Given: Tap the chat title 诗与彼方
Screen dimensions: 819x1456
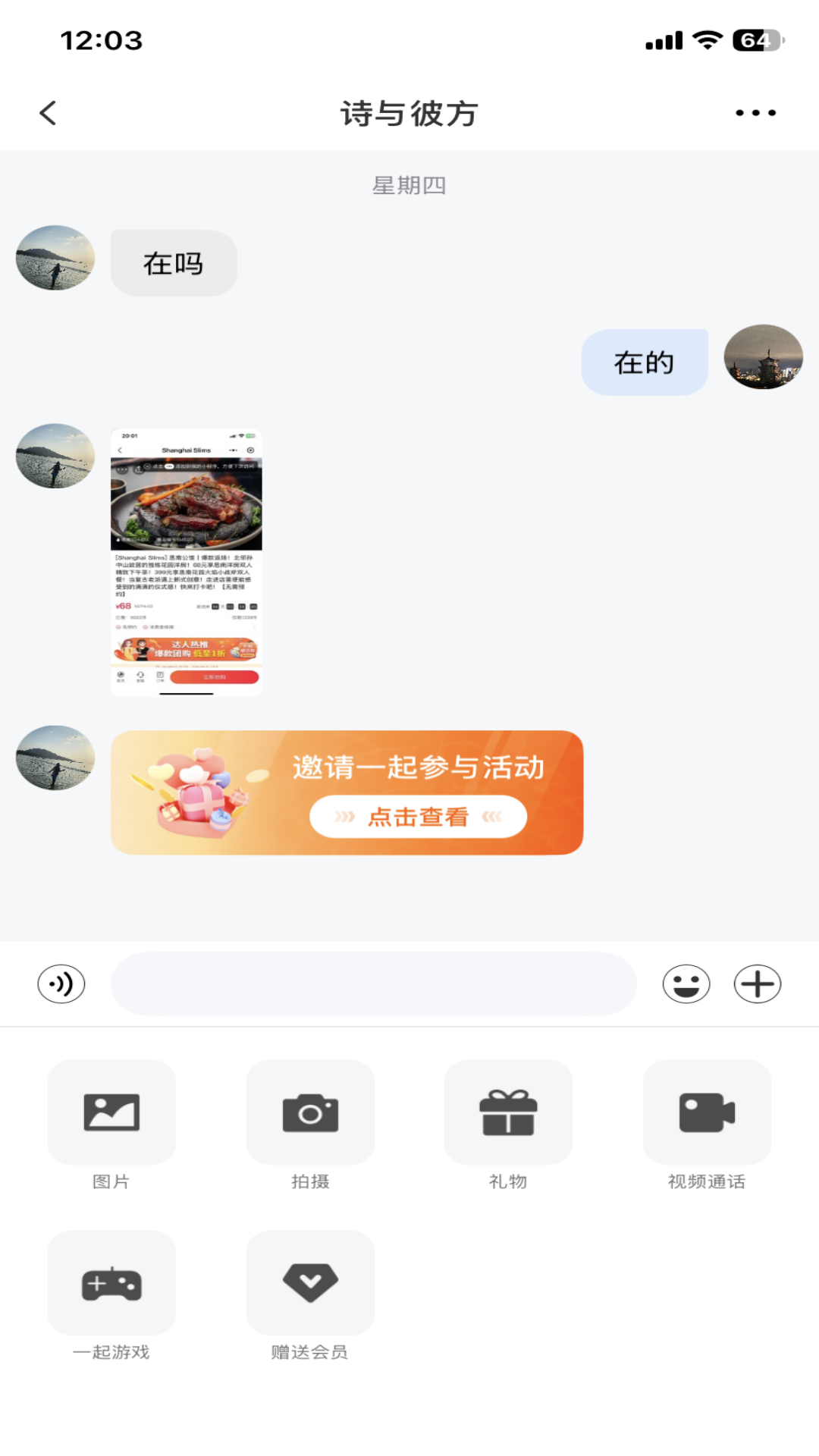Looking at the screenshot, I should 409,114.
